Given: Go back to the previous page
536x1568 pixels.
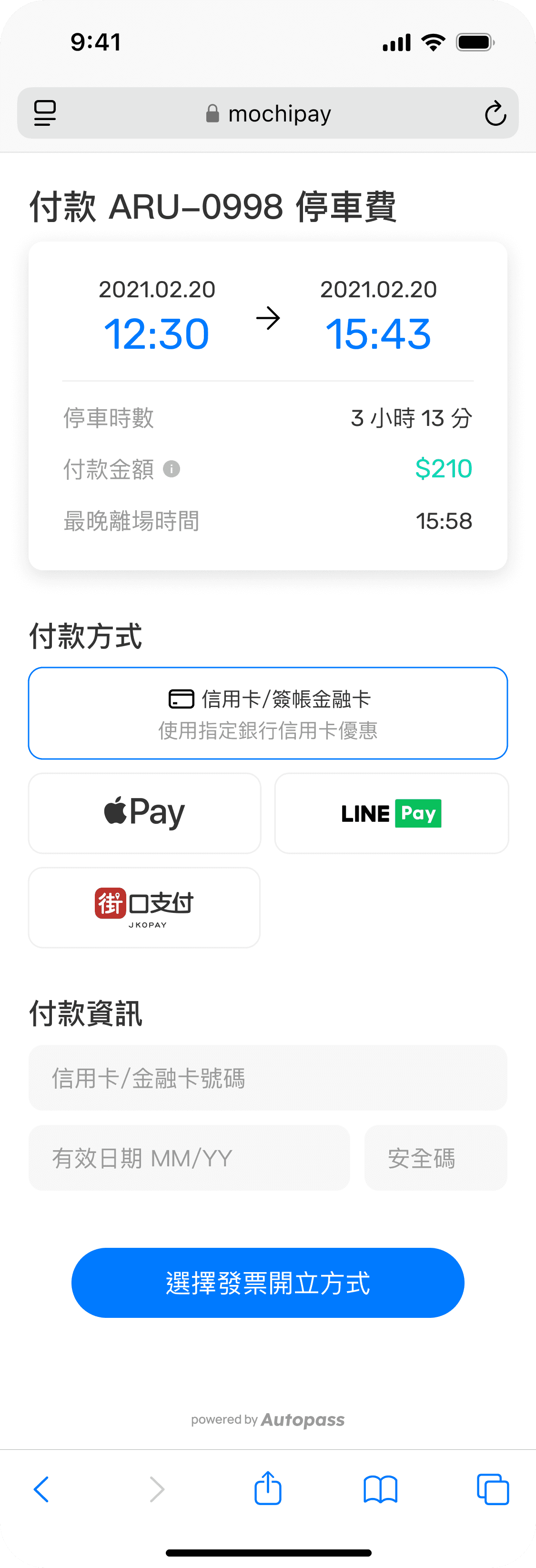Looking at the screenshot, I should point(41,1489).
